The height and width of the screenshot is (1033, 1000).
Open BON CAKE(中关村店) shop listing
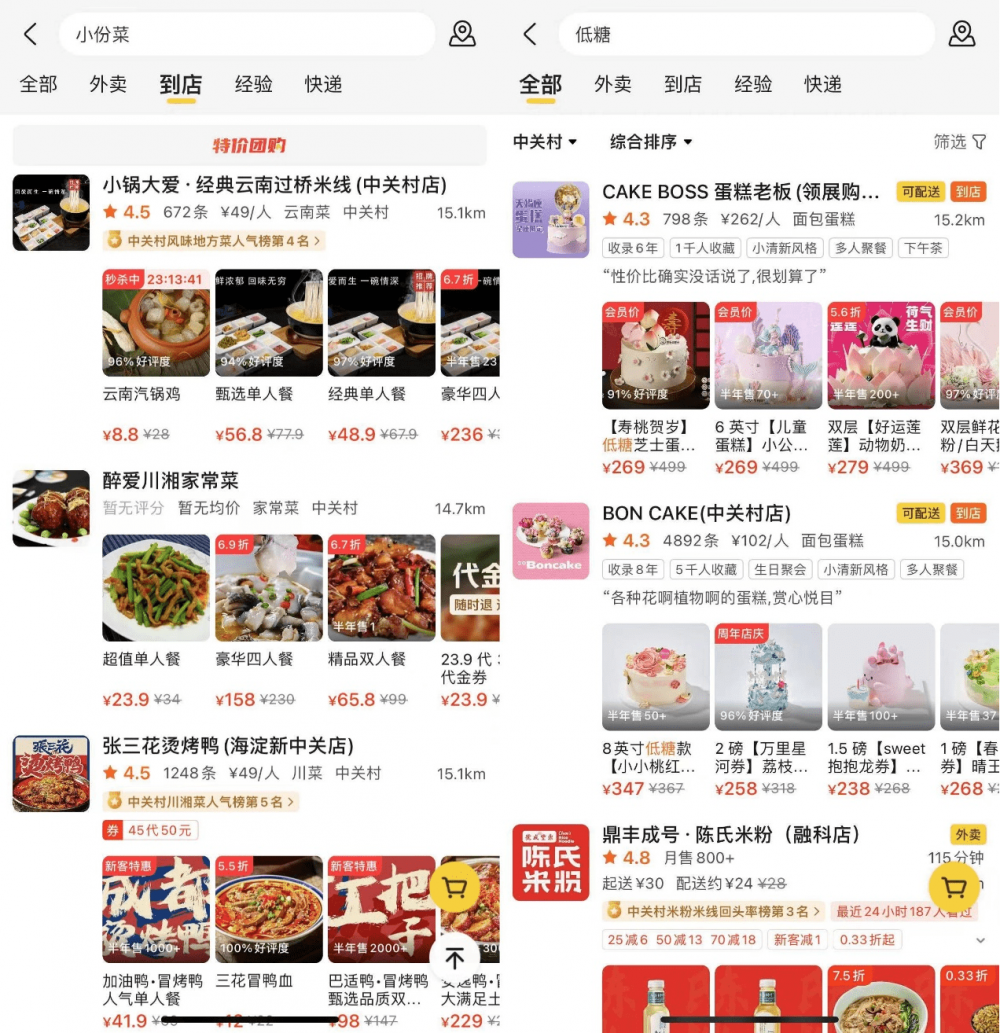(x=696, y=513)
